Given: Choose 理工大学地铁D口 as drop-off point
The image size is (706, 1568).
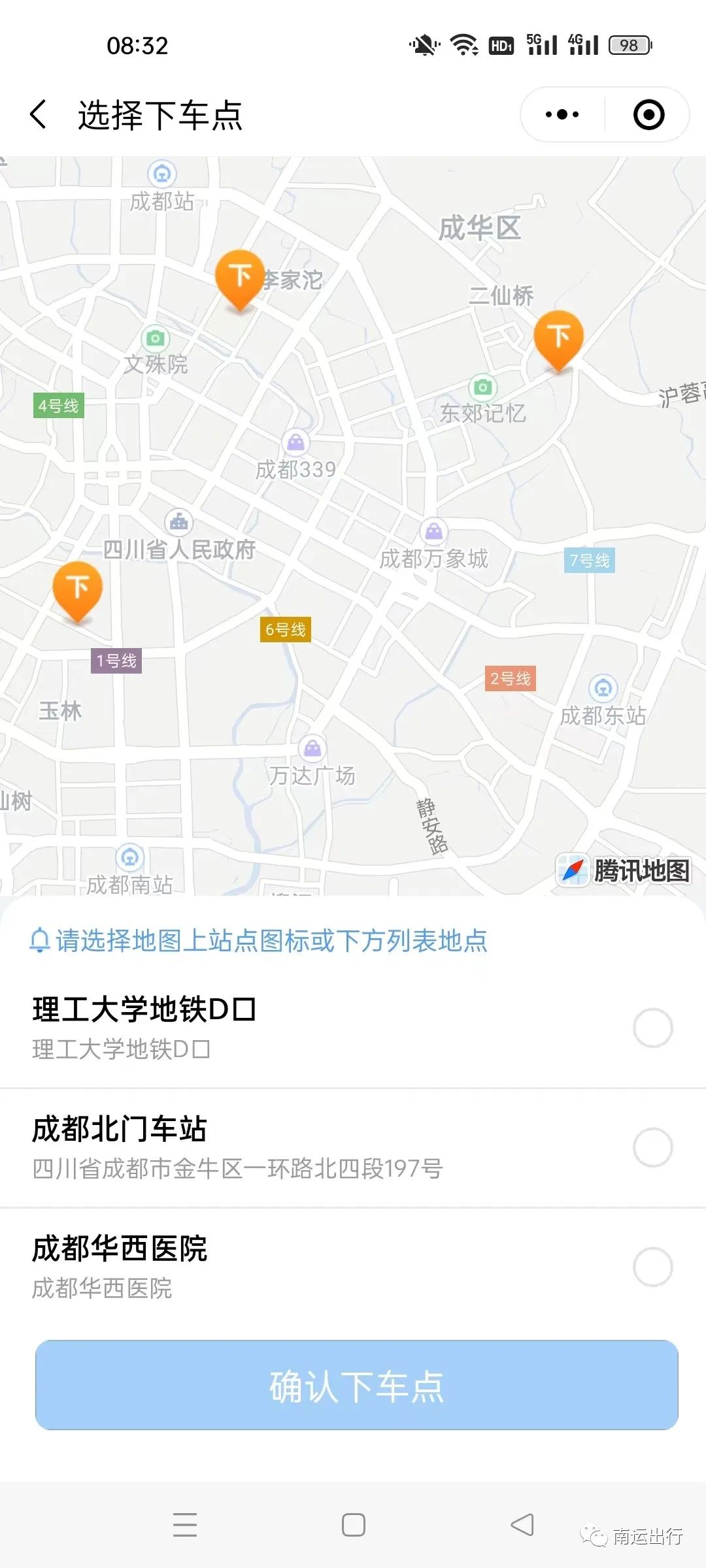Looking at the screenshot, I should click(652, 1028).
